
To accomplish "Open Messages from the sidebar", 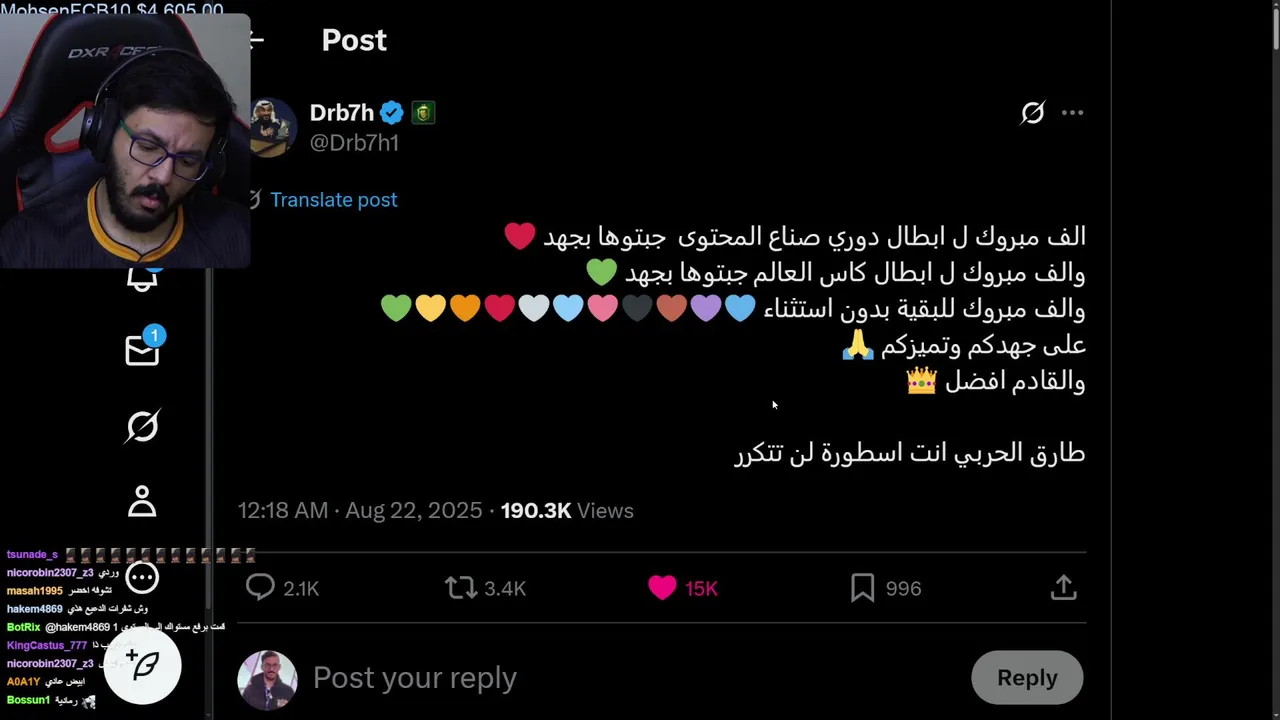I will pyautogui.click(x=142, y=350).
